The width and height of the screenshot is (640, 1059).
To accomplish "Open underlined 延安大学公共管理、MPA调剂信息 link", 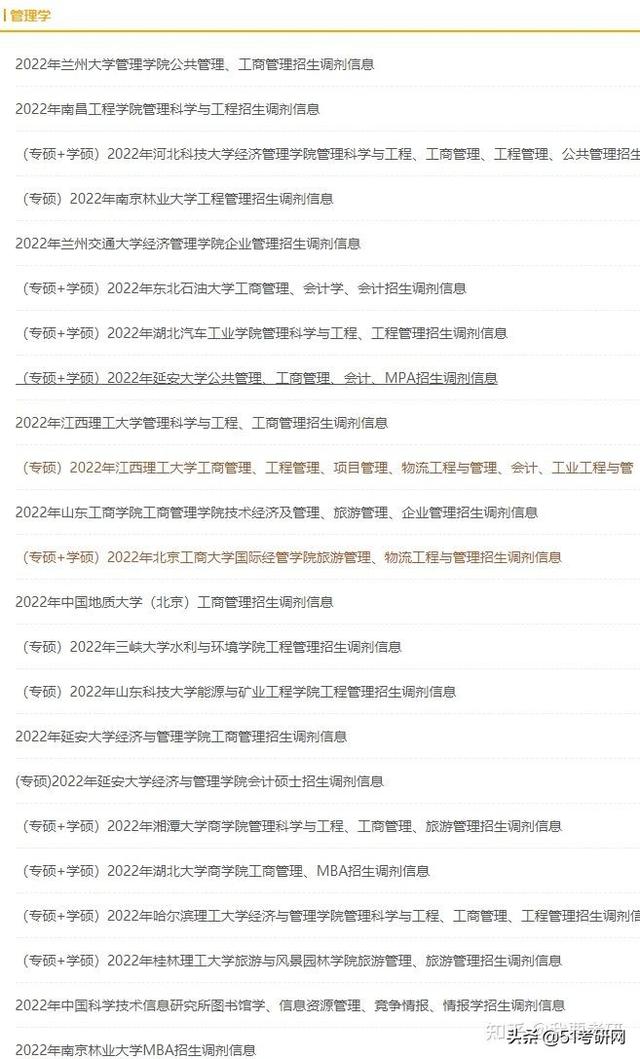I will pyautogui.click(x=257, y=378).
